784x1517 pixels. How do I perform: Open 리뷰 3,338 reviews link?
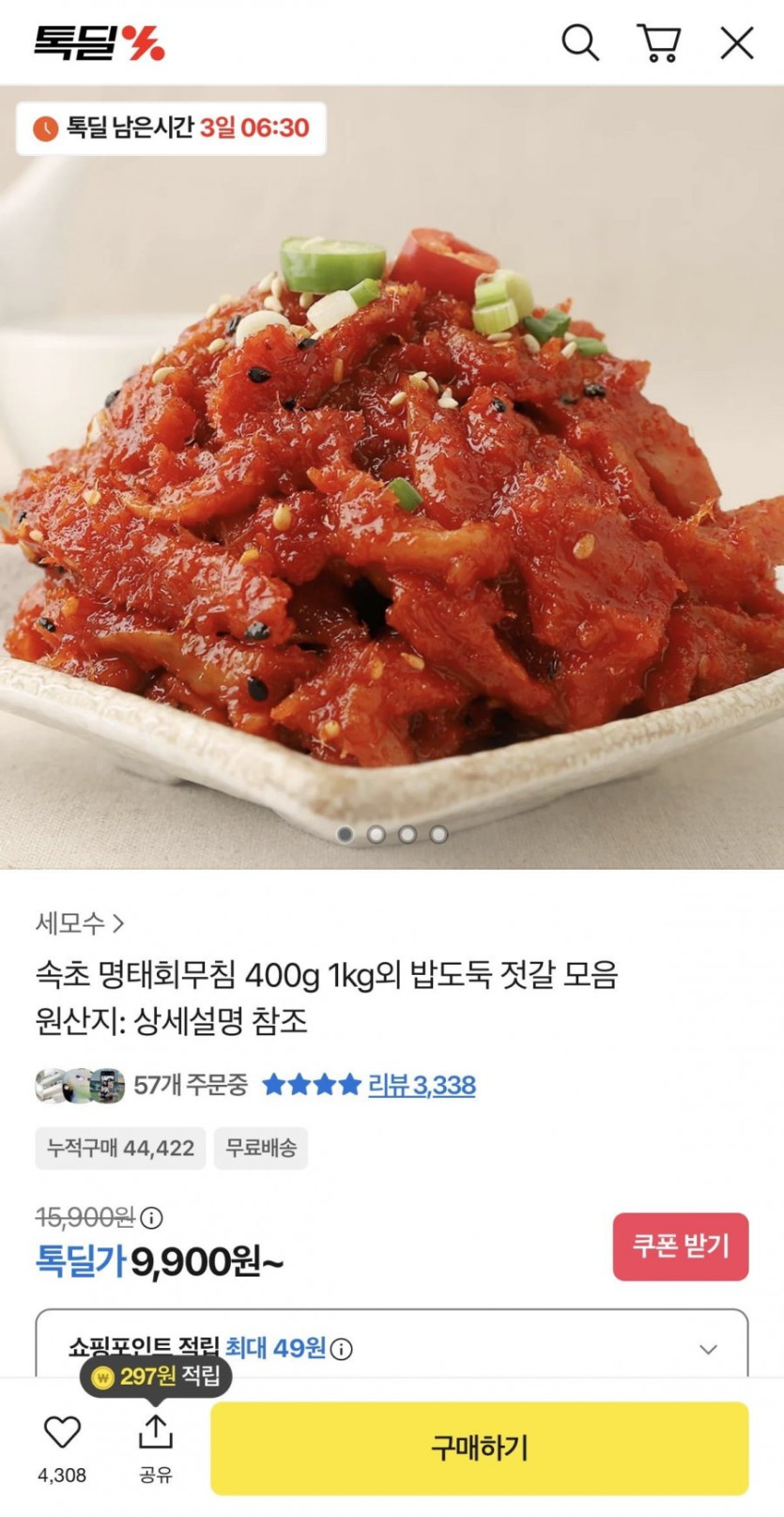[x=422, y=1086]
